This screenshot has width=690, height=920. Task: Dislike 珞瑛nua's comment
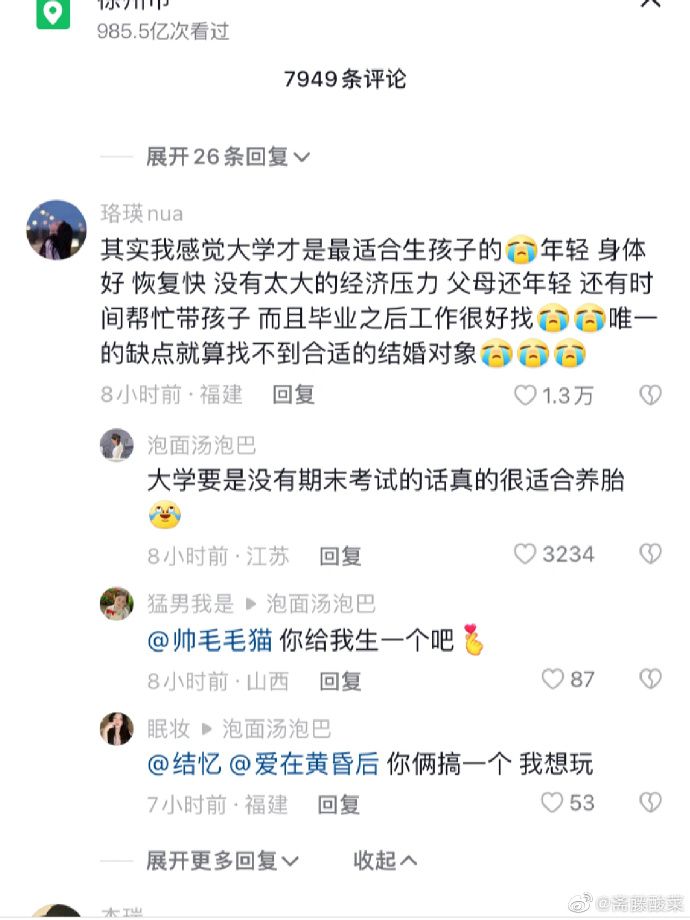point(650,396)
